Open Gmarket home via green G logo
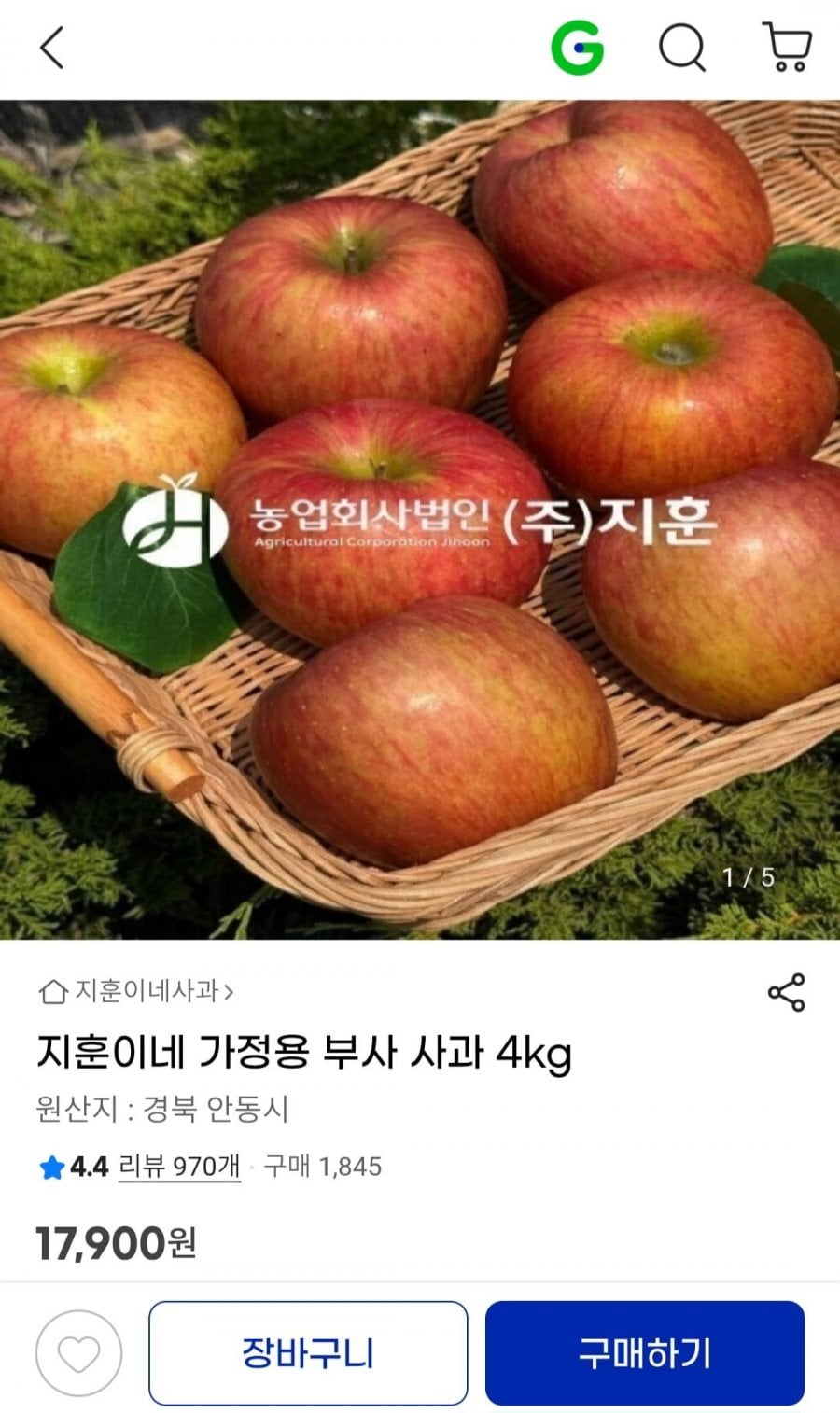Image resolution: width=840 pixels, height=1413 pixels. [x=580, y=47]
